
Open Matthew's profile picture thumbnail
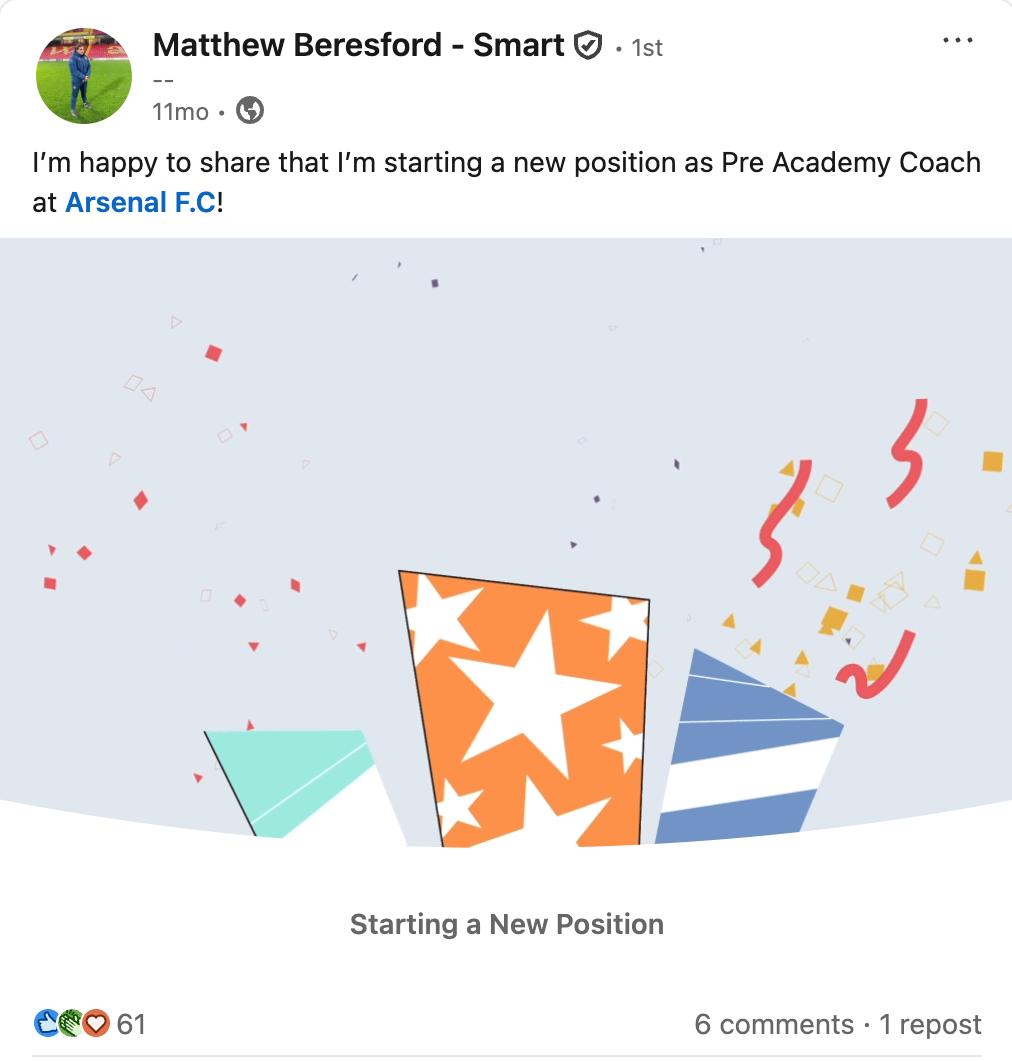(84, 77)
